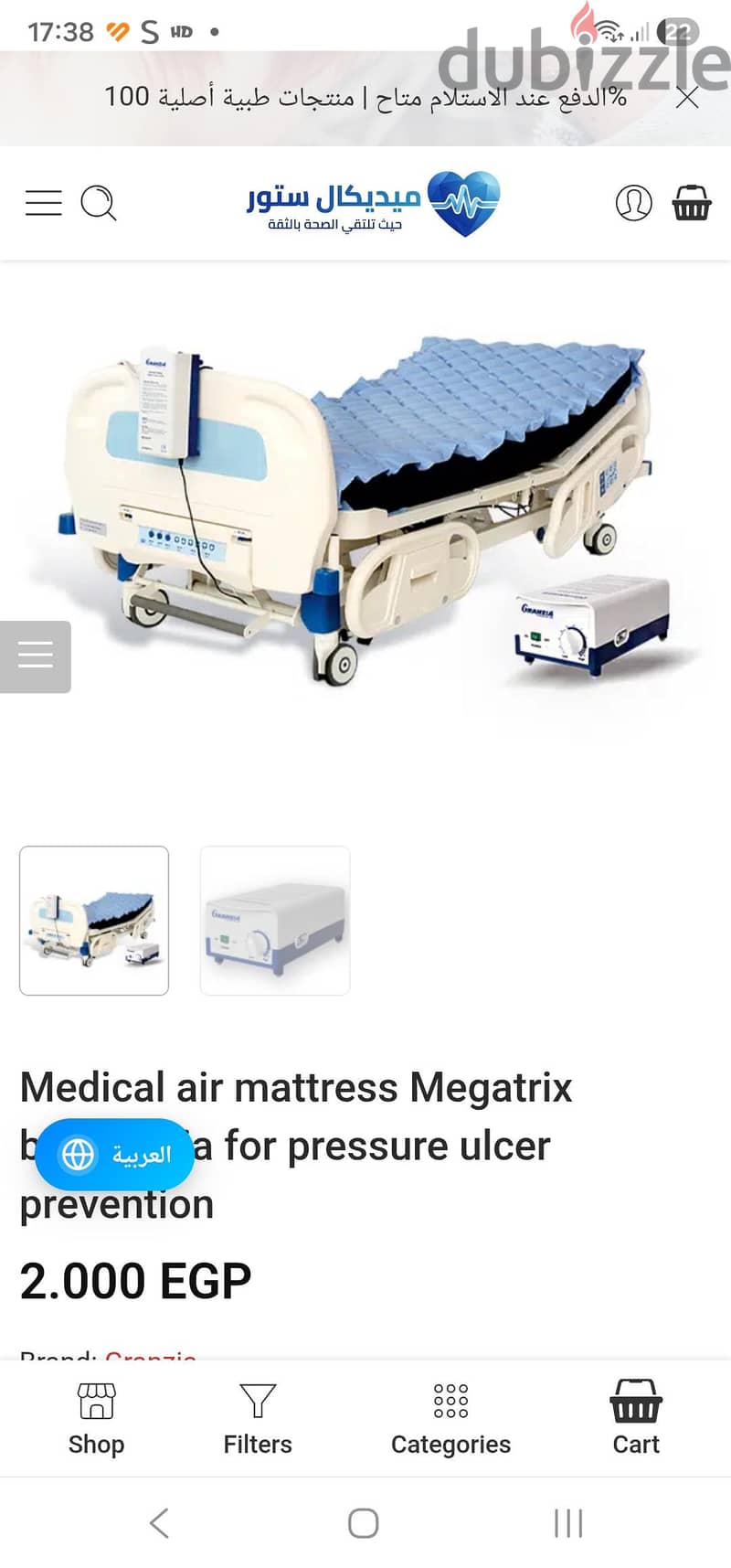
Task: Open Categories
Action: tap(450, 1420)
